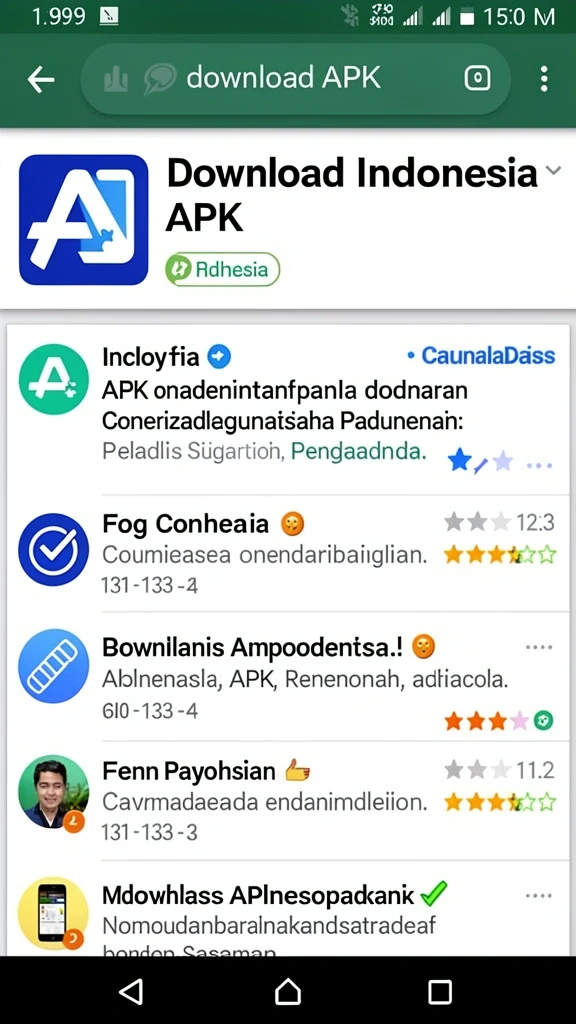Tap the 'download APK' search field
Image resolution: width=576 pixels, height=1024 pixels.
[x=295, y=79]
